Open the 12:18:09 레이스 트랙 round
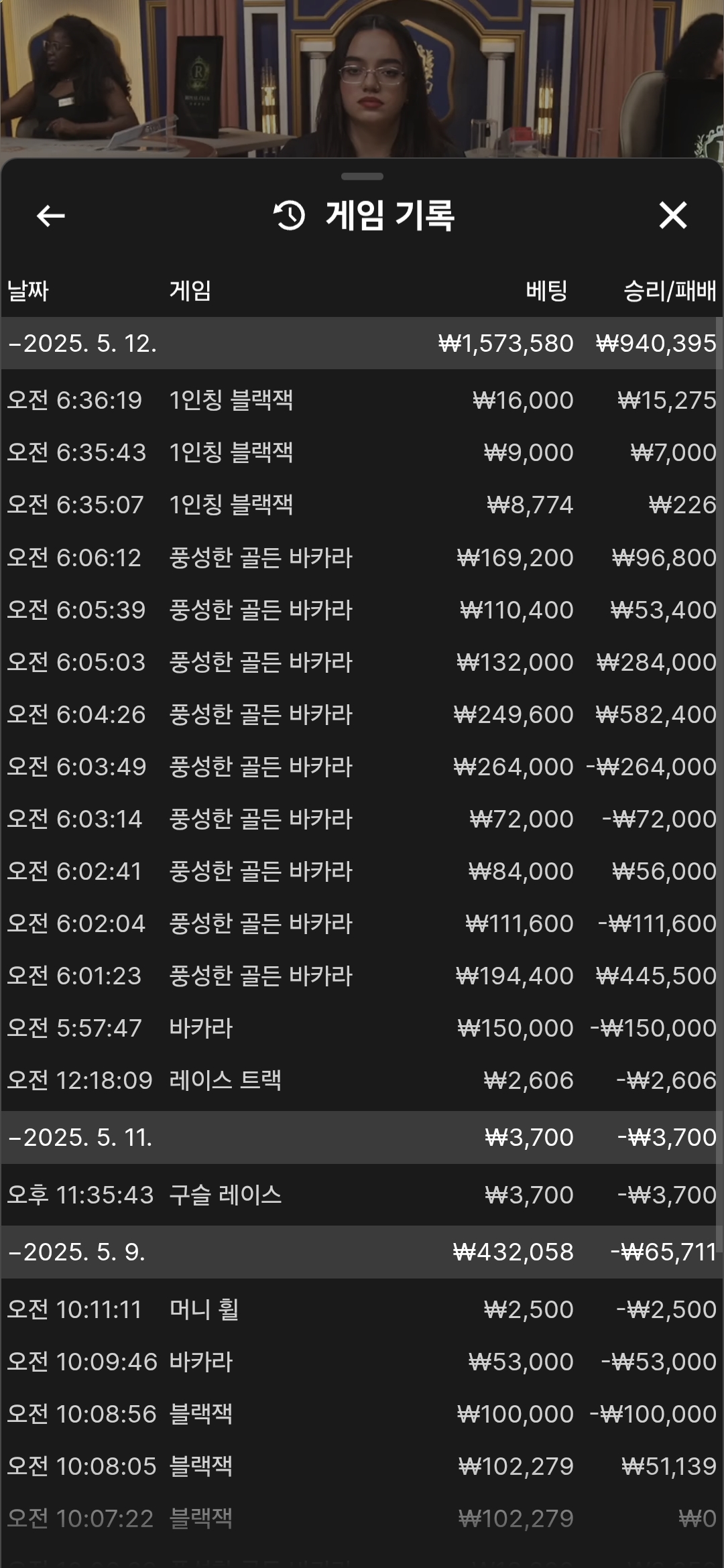This screenshot has width=724, height=1568. pyautogui.click(x=362, y=1080)
